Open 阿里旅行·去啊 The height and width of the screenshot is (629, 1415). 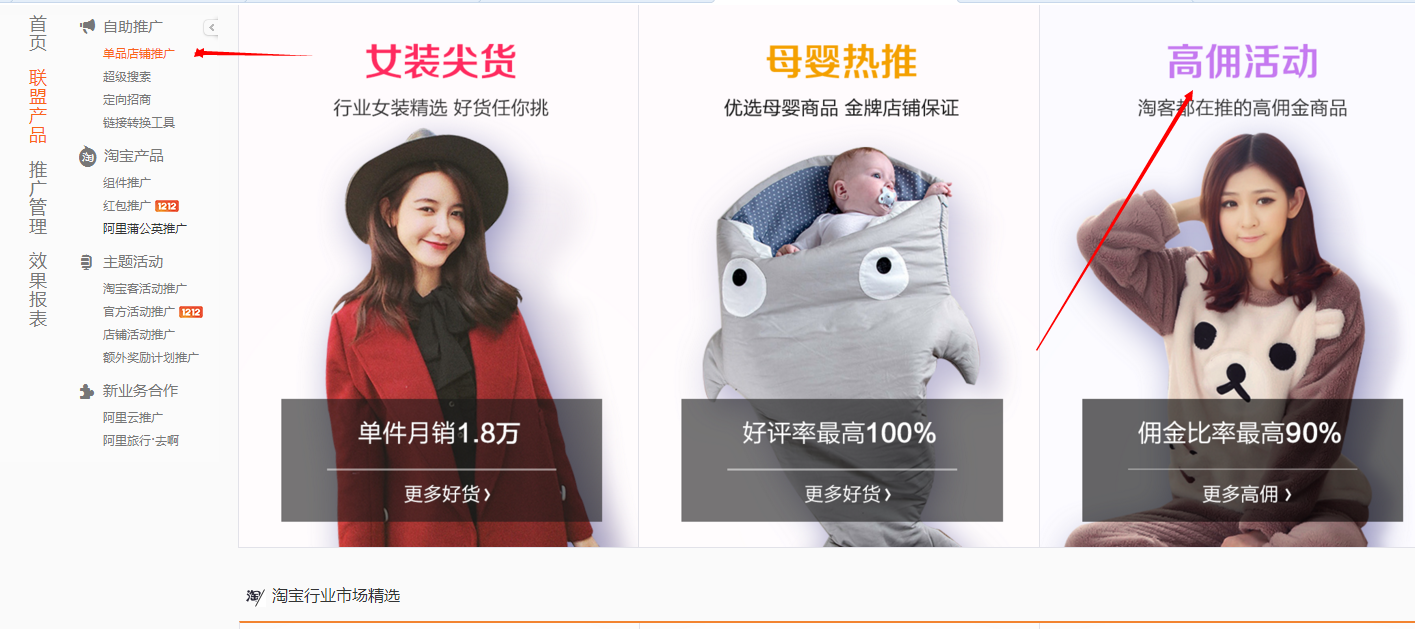pos(140,440)
